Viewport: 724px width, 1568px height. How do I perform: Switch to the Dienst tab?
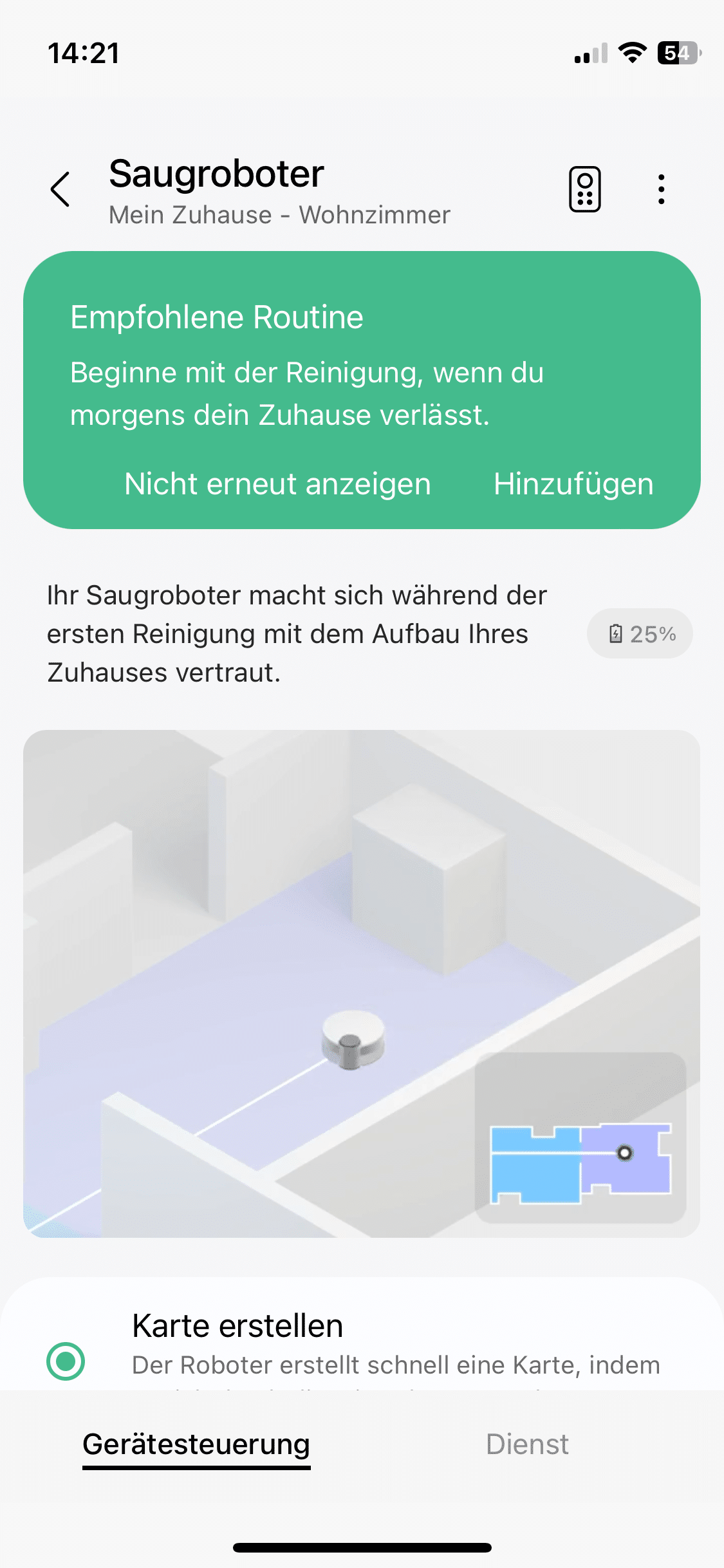point(527,1444)
